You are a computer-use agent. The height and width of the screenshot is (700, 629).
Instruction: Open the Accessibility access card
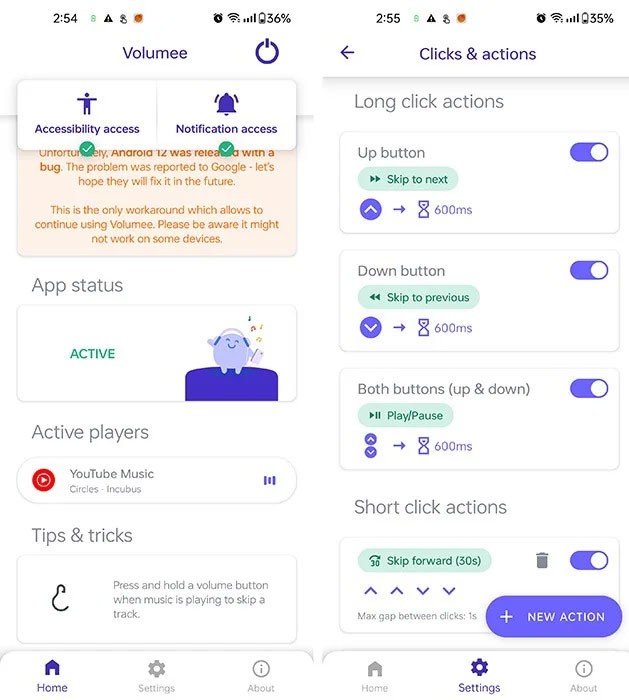pos(87,114)
